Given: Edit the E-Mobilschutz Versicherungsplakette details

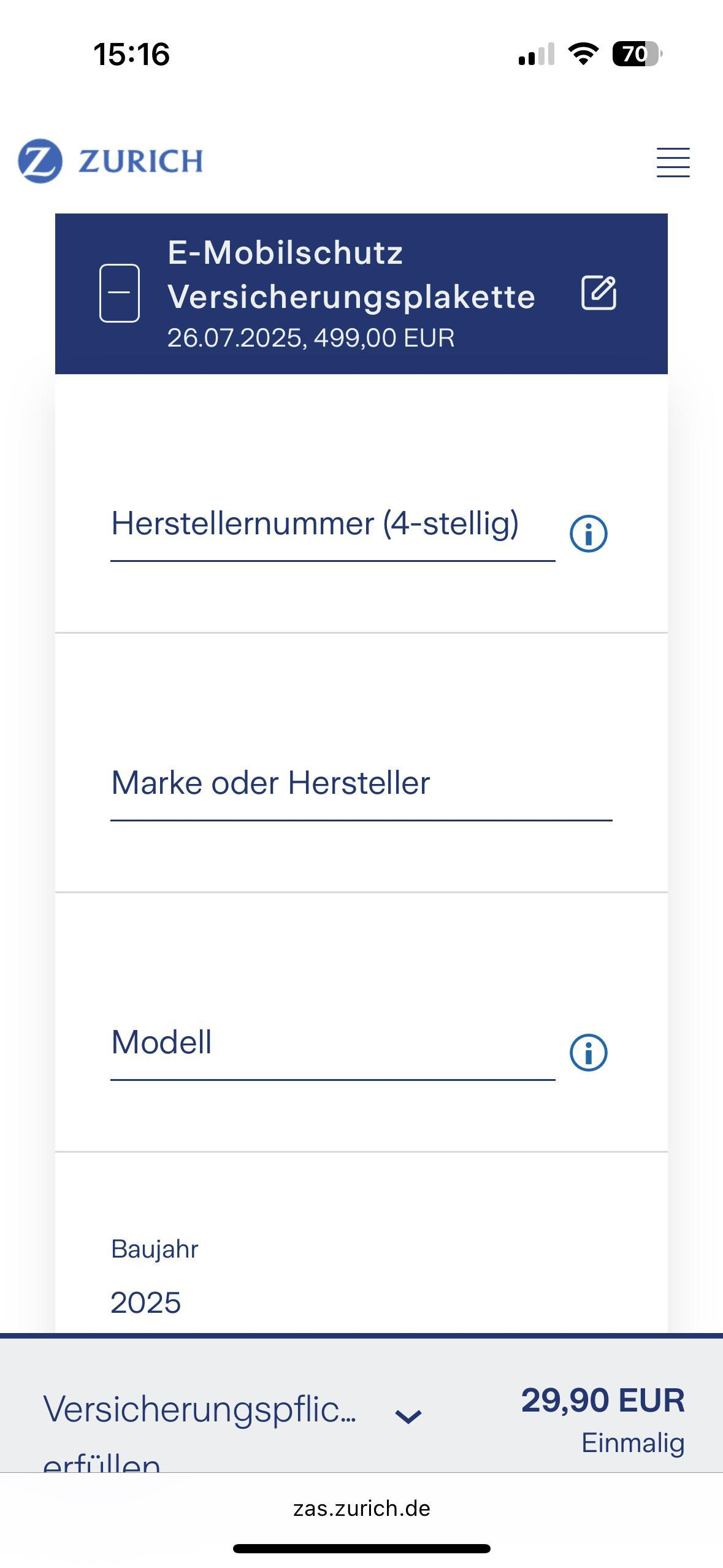Looking at the screenshot, I should 599,293.
